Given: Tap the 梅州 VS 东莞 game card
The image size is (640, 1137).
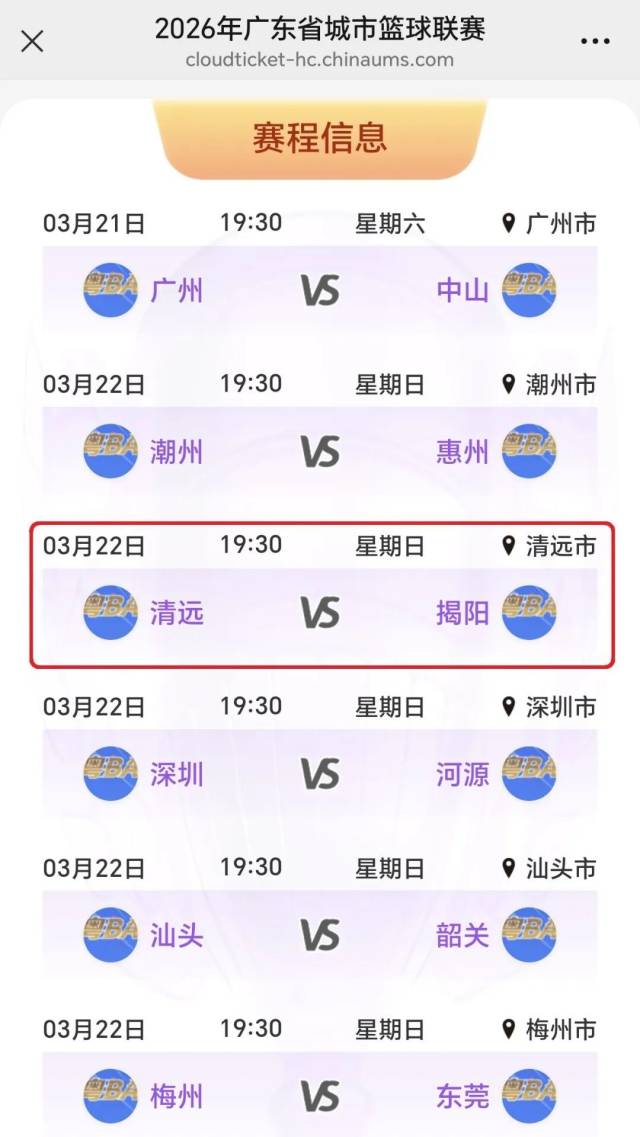Looking at the screenshot, I should pyautogui.click(x=320, y=1096).
